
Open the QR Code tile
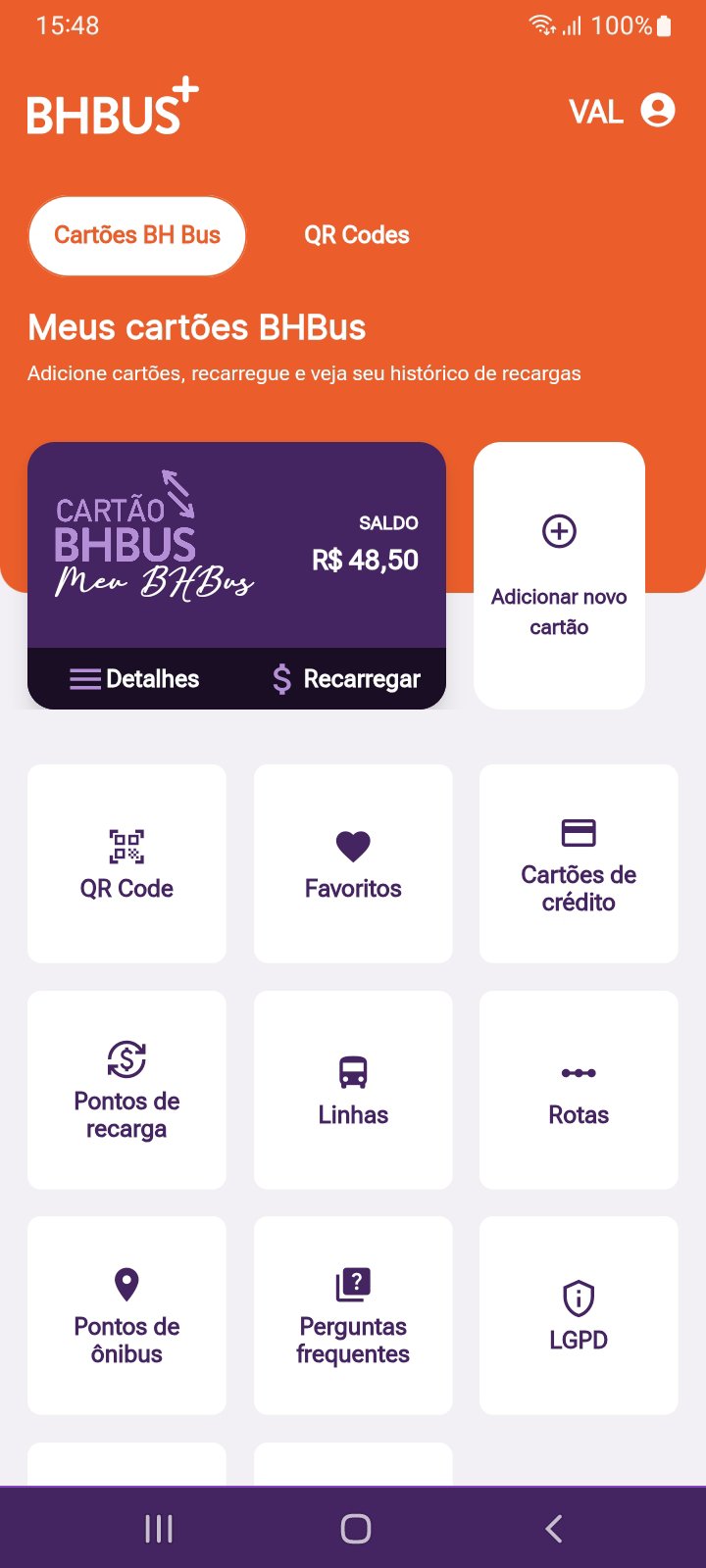coord(126,863)
